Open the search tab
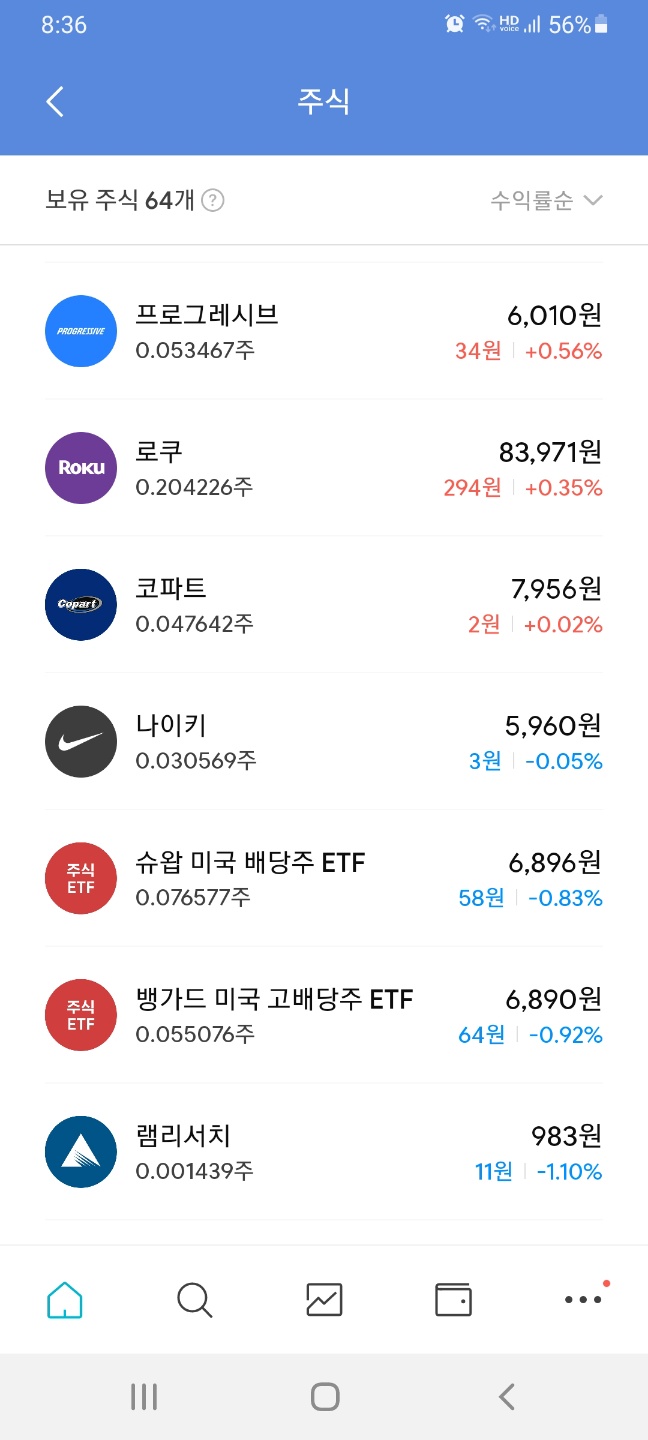Screen dimensions: 648x1440 click(x=194, y=1299)
